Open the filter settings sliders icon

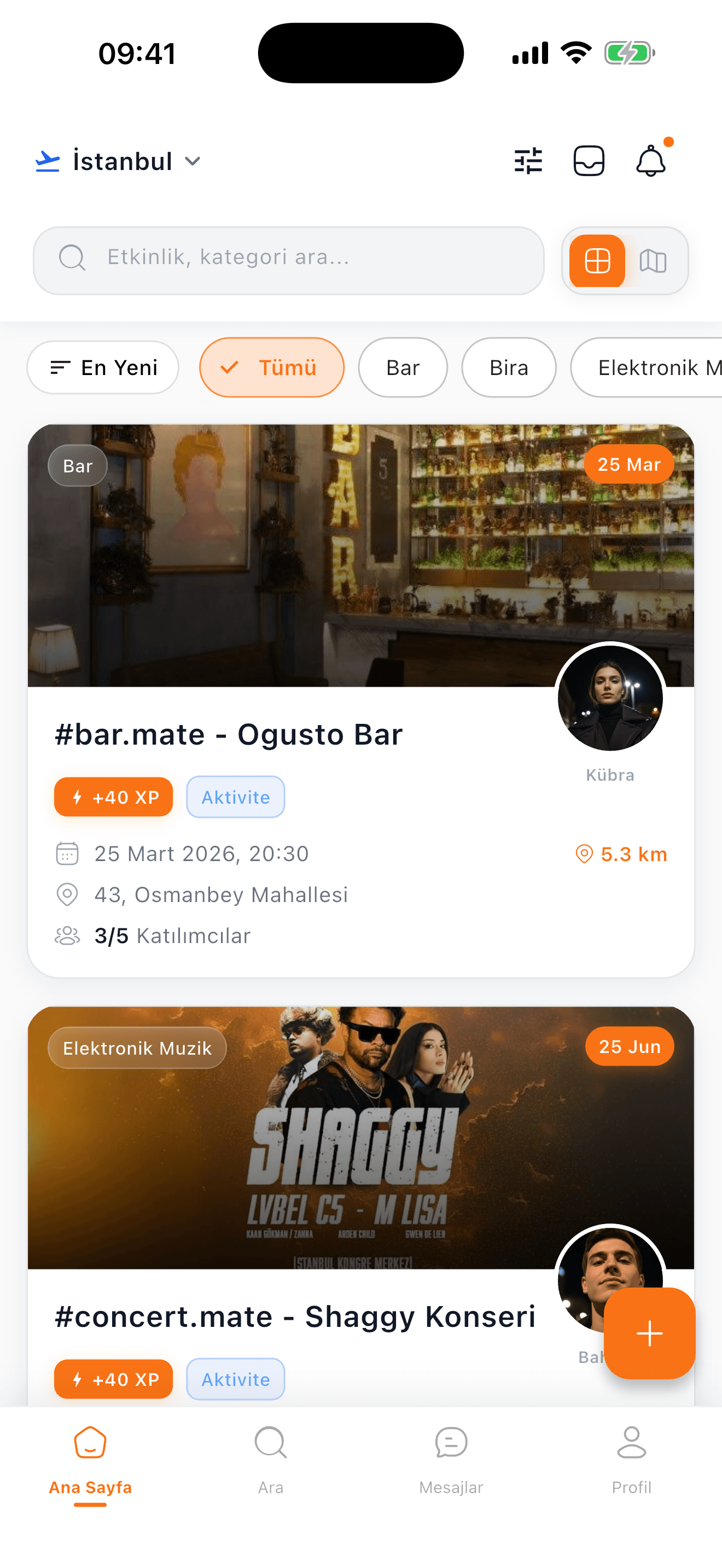528,160
